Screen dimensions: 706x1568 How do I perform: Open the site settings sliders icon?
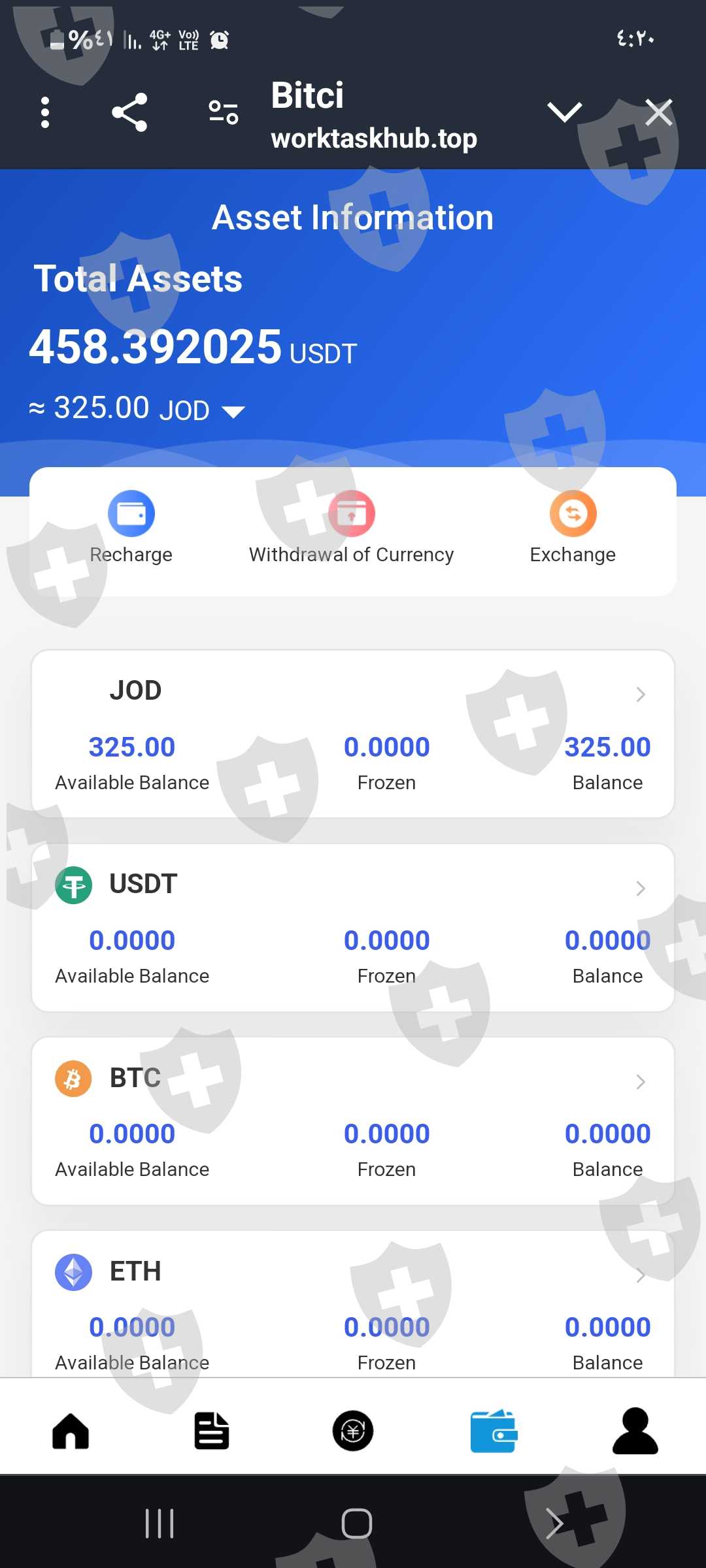[223, 112]
